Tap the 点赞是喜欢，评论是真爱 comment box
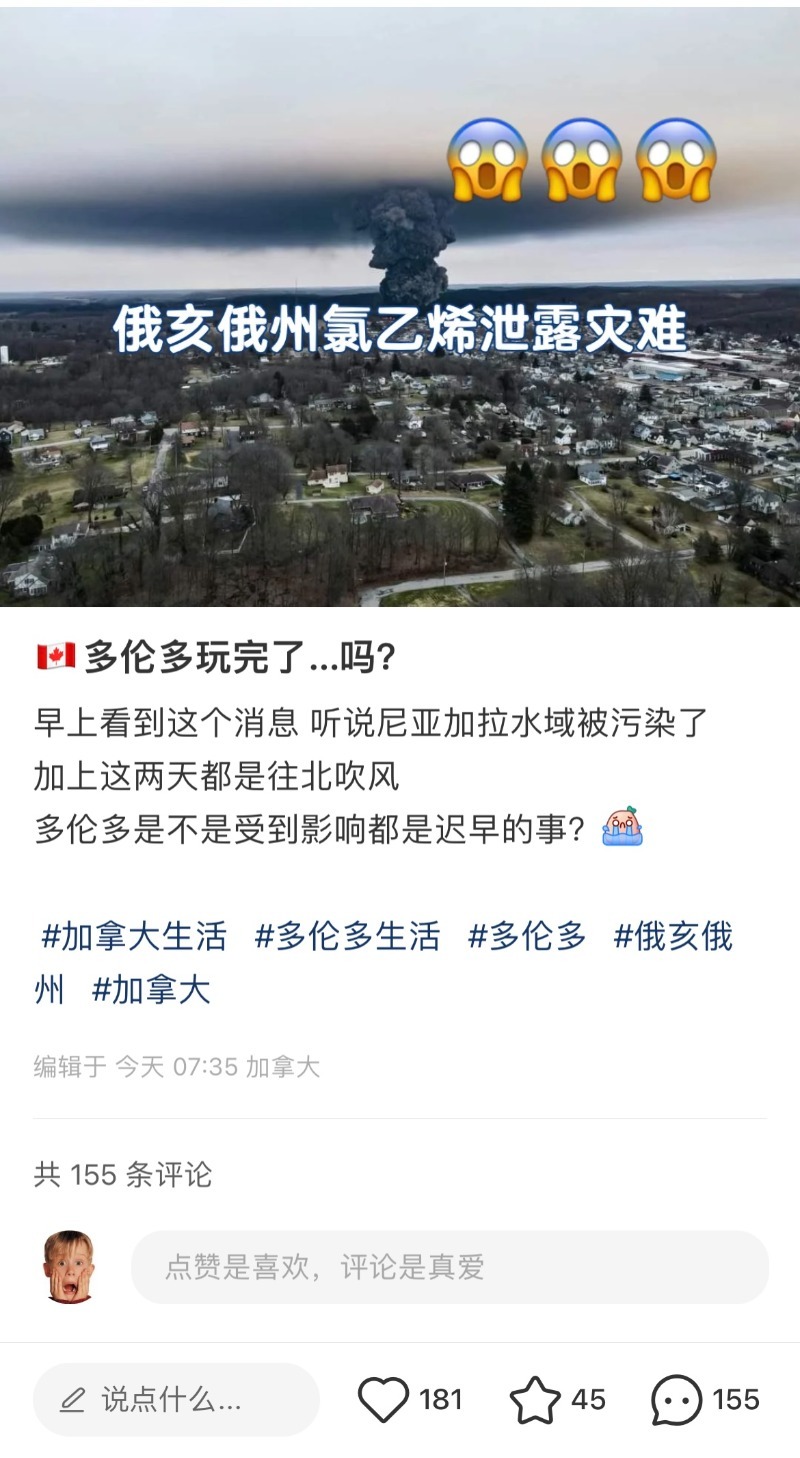800x1458 pixels. coord(450,1267)
